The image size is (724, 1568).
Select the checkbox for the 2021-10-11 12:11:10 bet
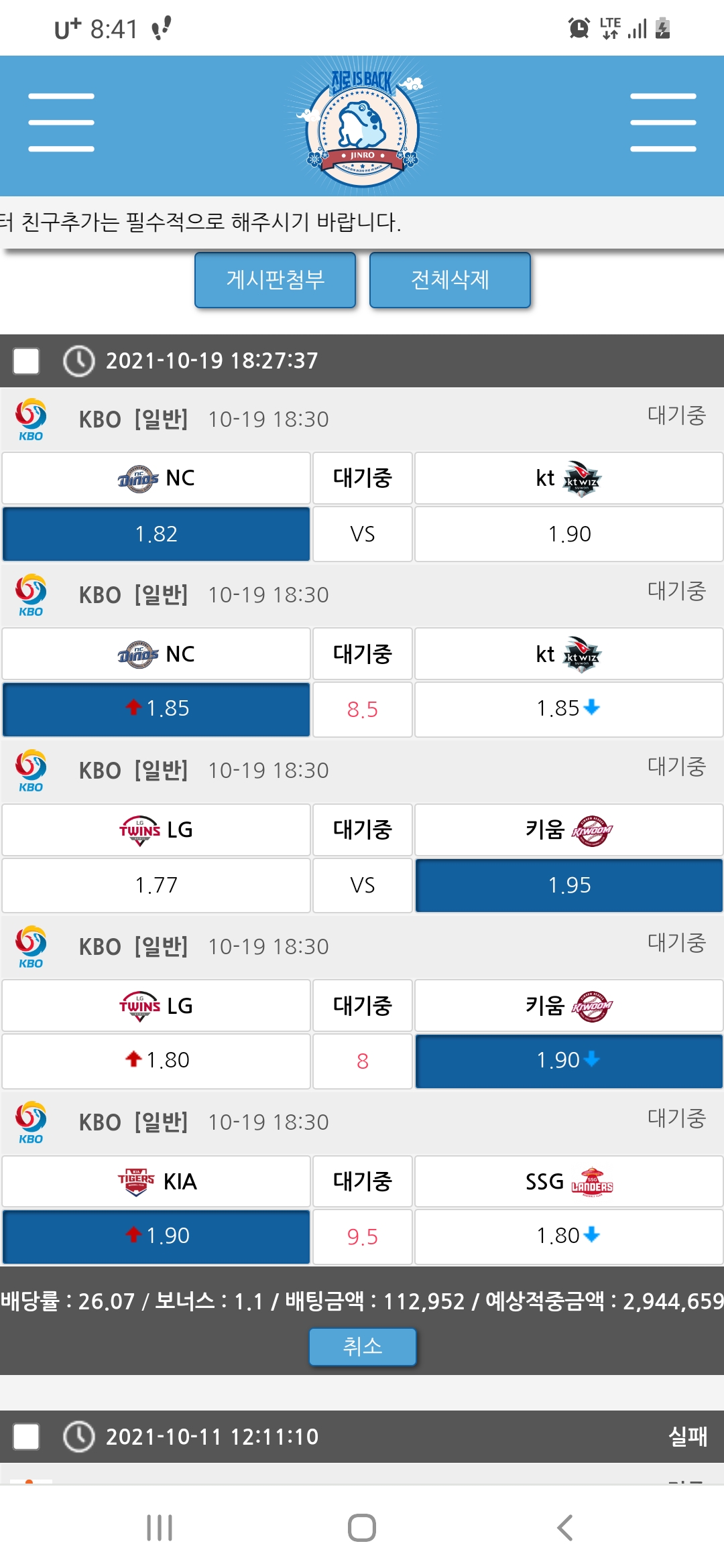[26, 1437]
